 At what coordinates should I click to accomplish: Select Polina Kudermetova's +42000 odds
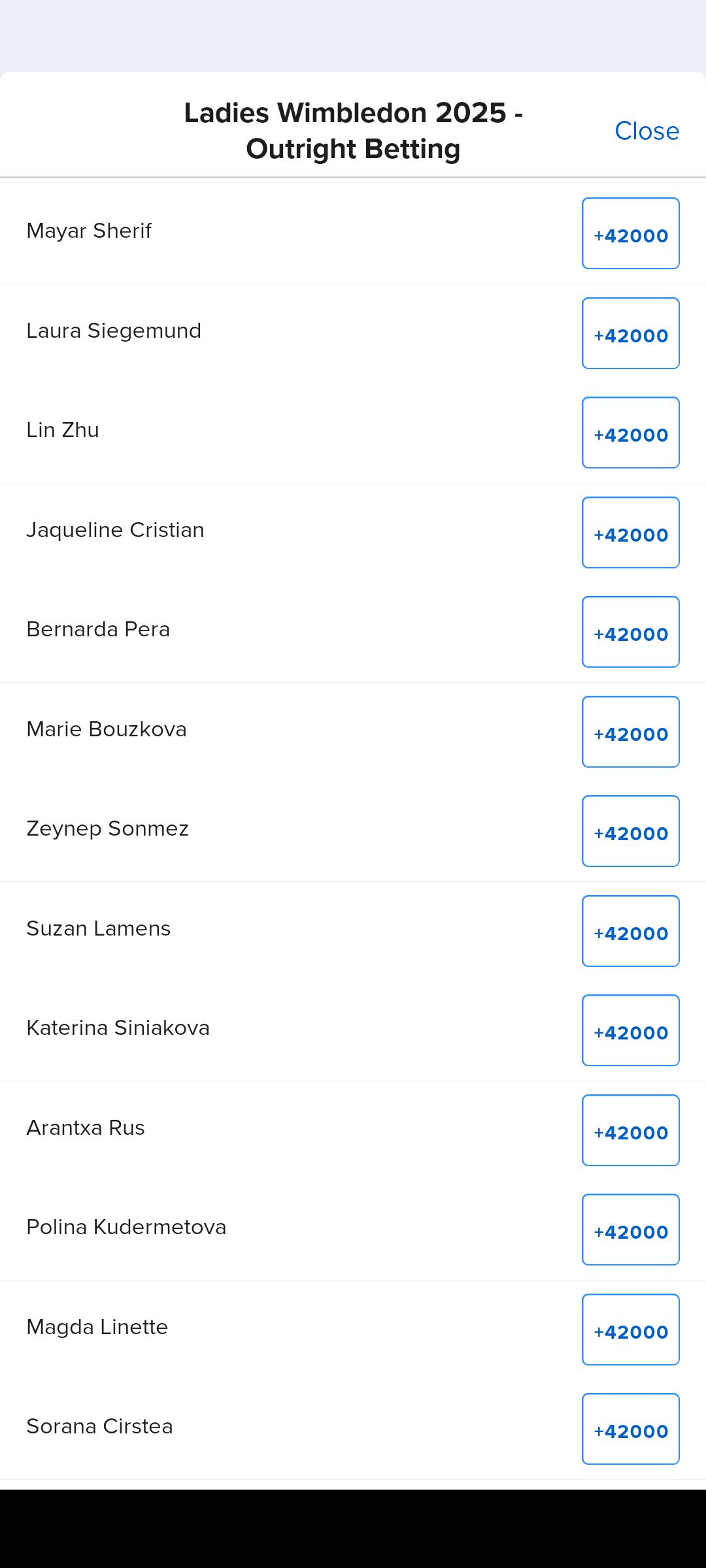click(630, 1230)
